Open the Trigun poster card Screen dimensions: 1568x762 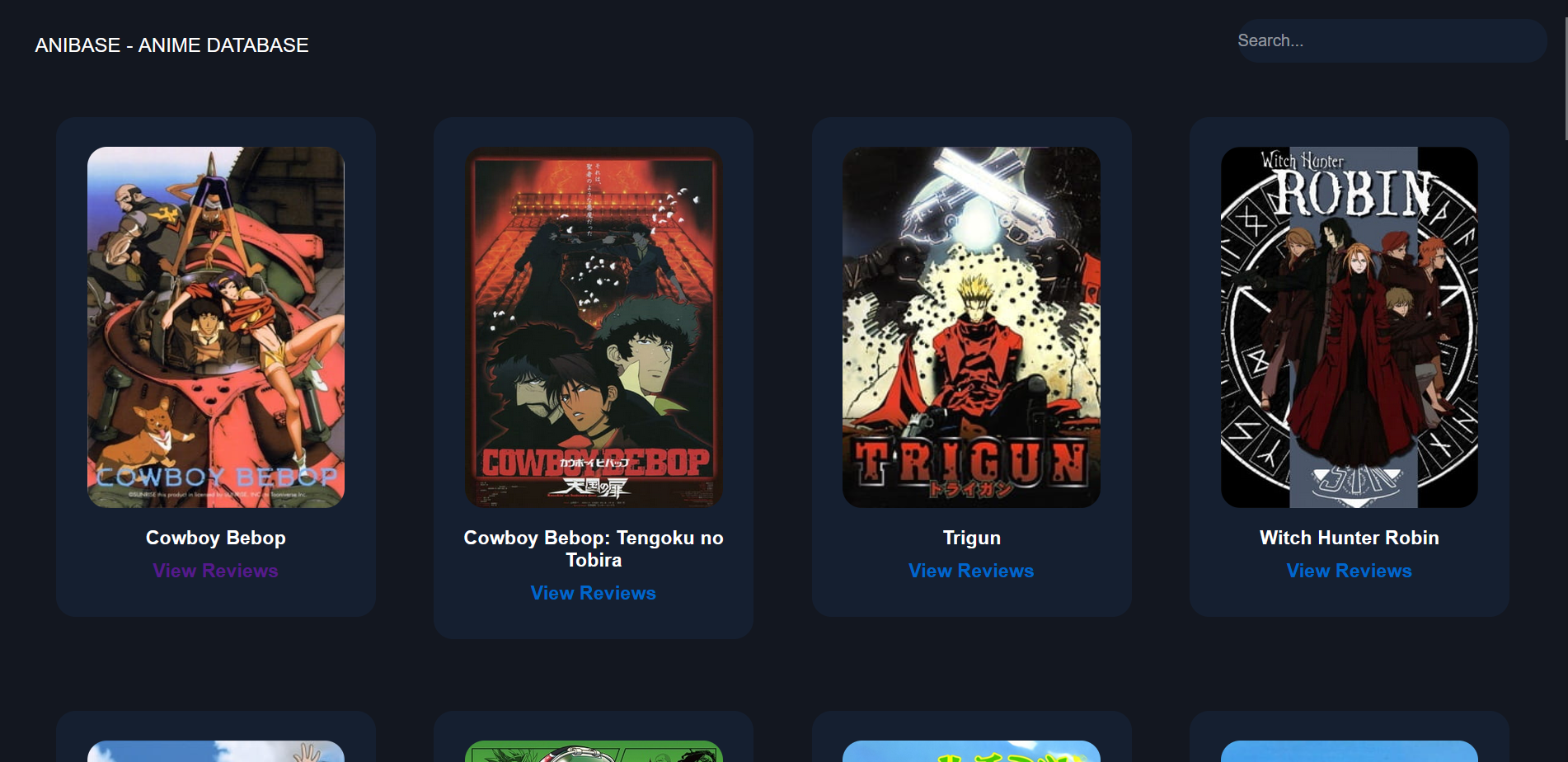pos(971,327)
